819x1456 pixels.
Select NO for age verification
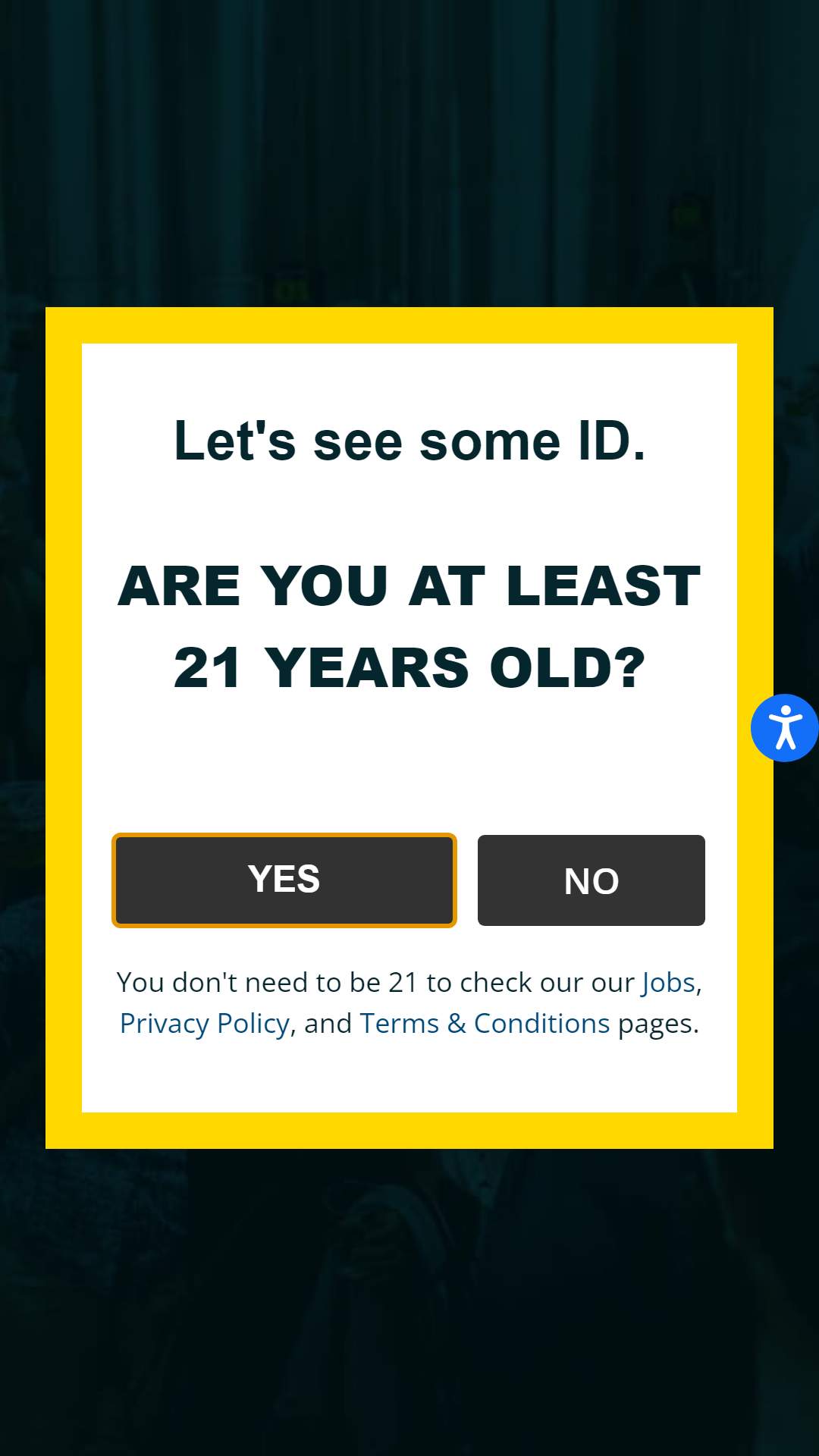pos(591,880)
